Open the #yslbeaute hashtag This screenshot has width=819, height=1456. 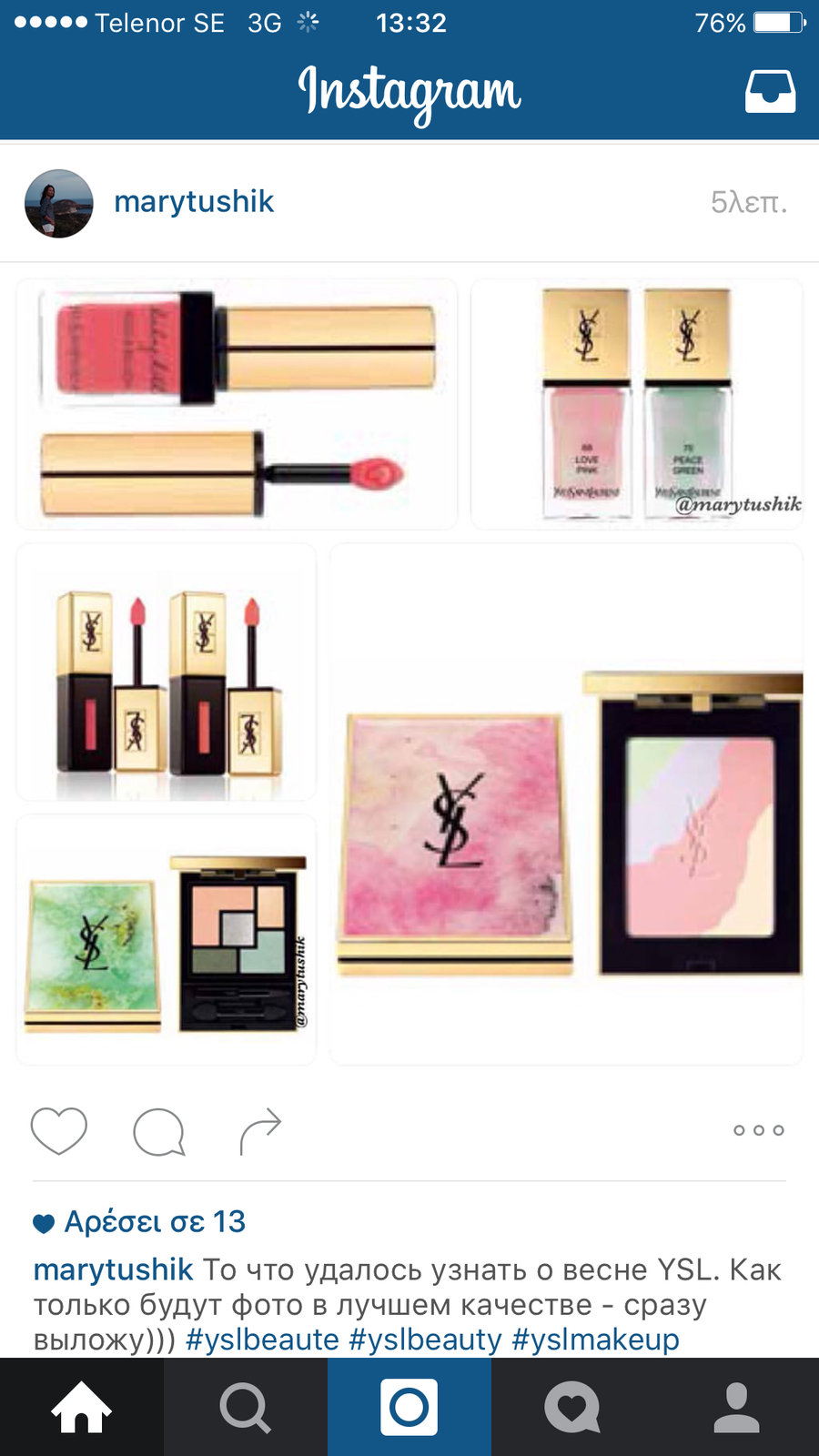point(262,1340)
